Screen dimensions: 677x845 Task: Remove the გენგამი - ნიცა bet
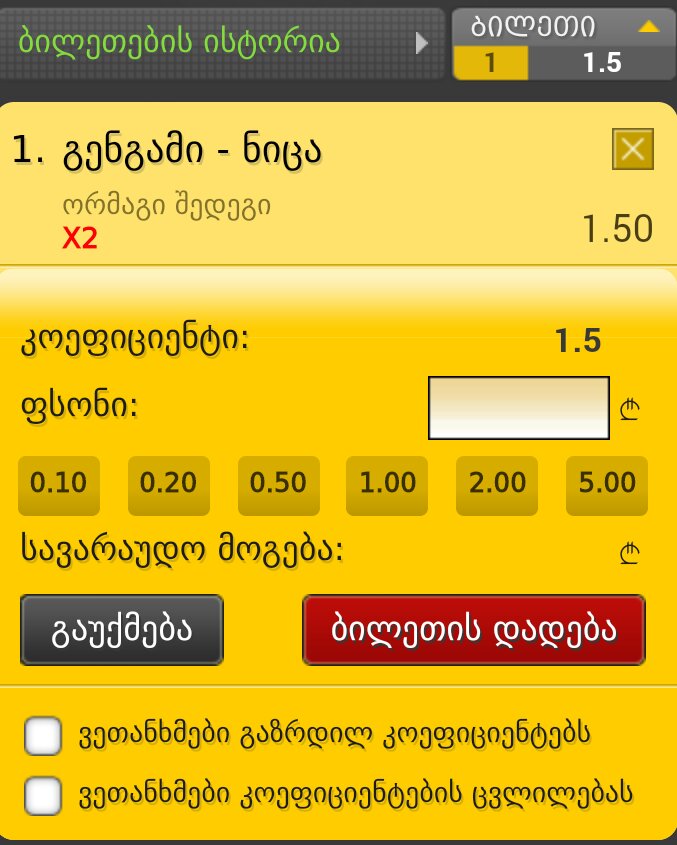tap(632, 151)
